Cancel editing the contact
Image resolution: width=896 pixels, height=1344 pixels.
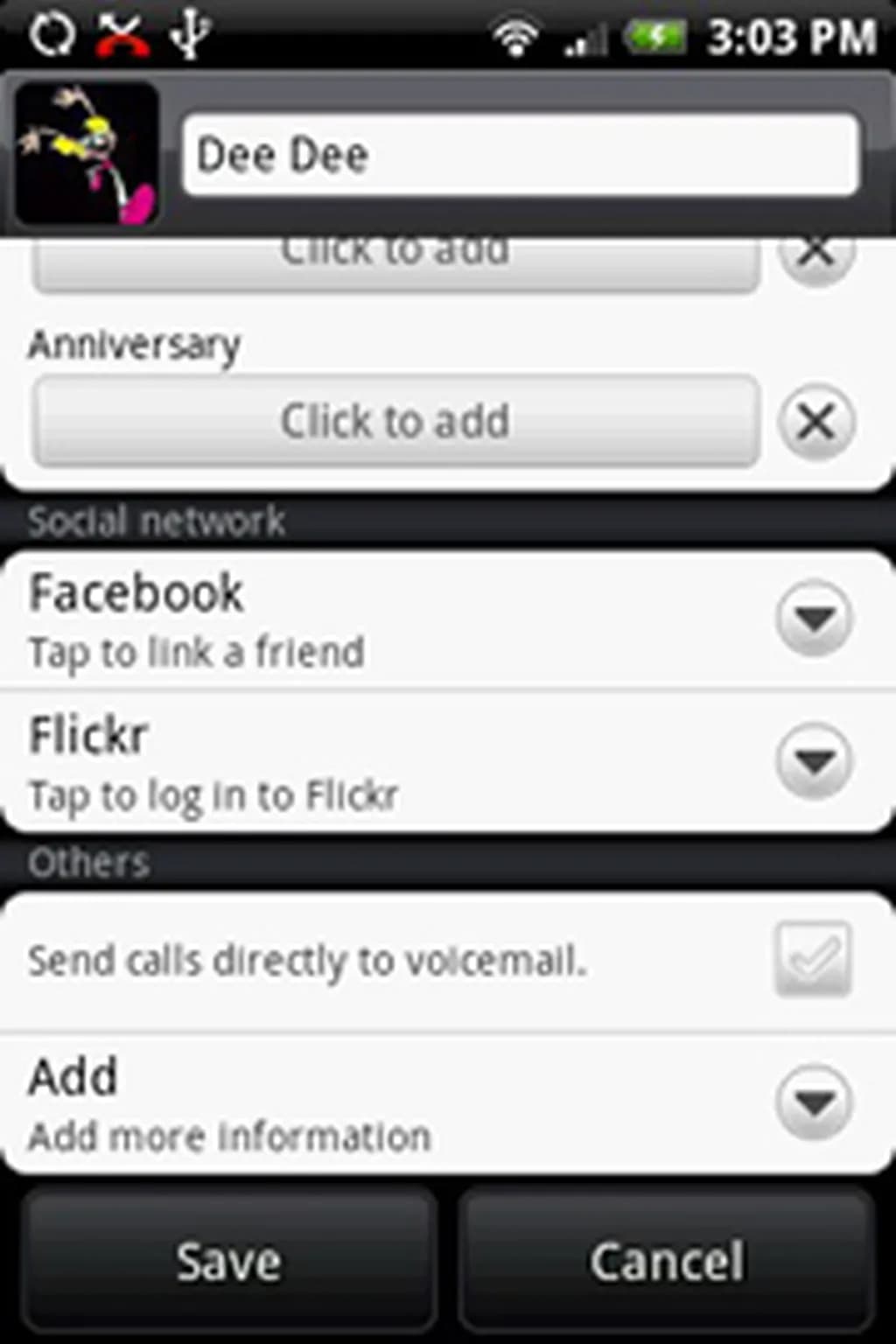click(667, 1260)
